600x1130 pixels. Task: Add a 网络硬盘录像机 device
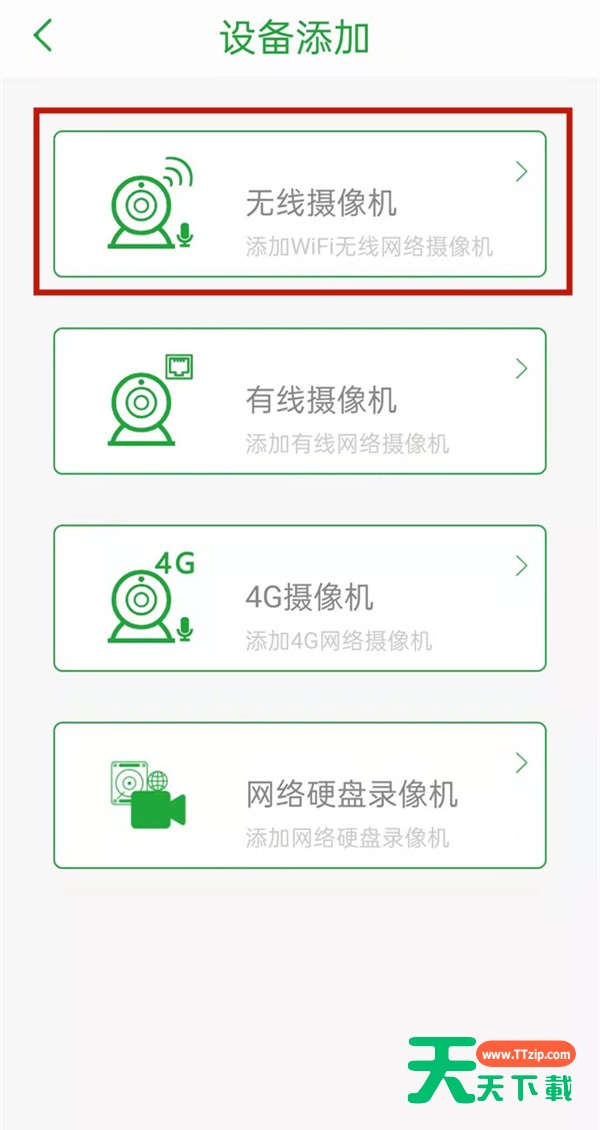[300, 795]
